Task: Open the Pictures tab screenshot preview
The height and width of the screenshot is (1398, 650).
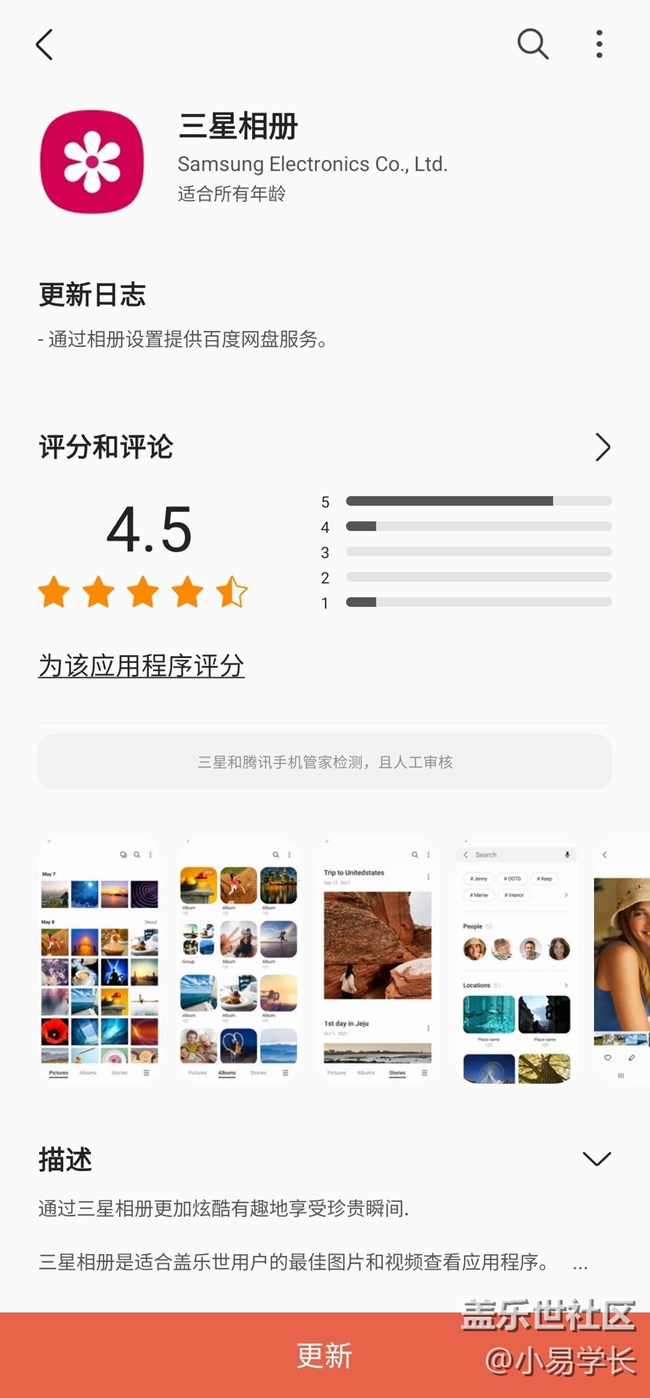Action: [99, 962]
